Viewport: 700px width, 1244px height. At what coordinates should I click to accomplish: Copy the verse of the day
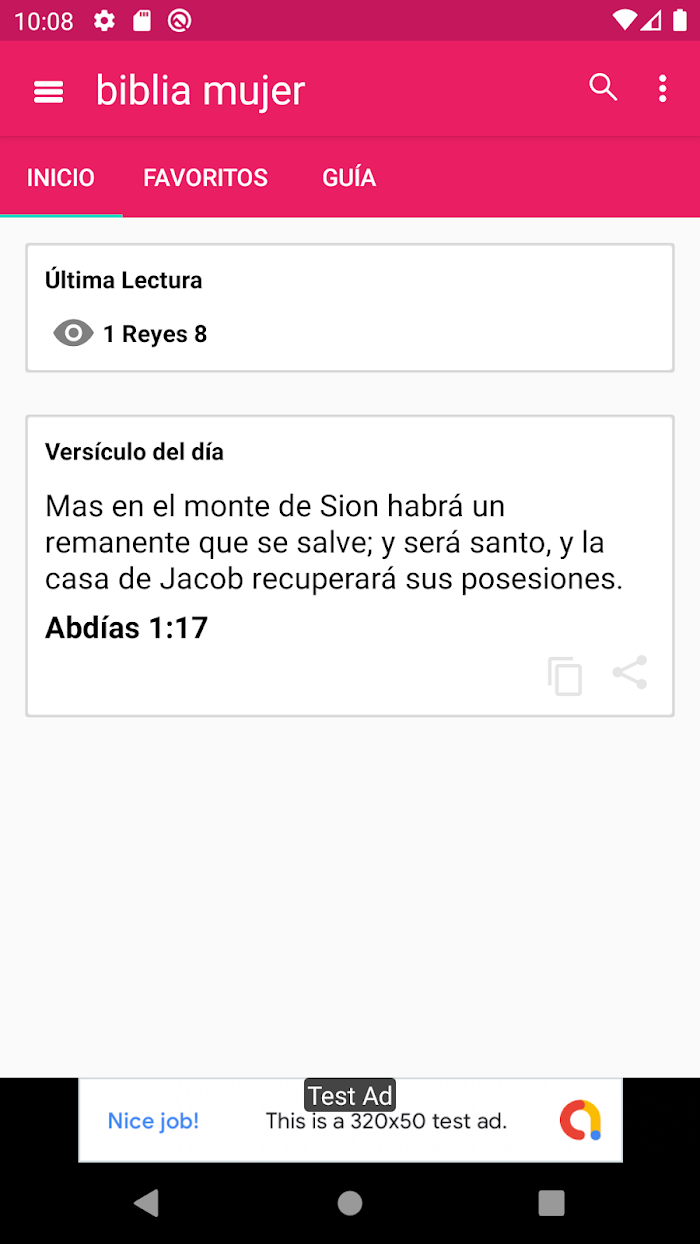[x=565, y=676]
